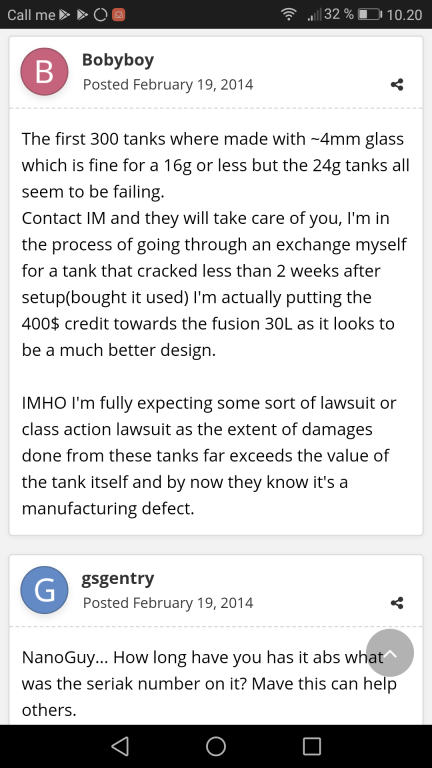Go back with the system back button
Screen dimensions: 432x768
[120, 746]
